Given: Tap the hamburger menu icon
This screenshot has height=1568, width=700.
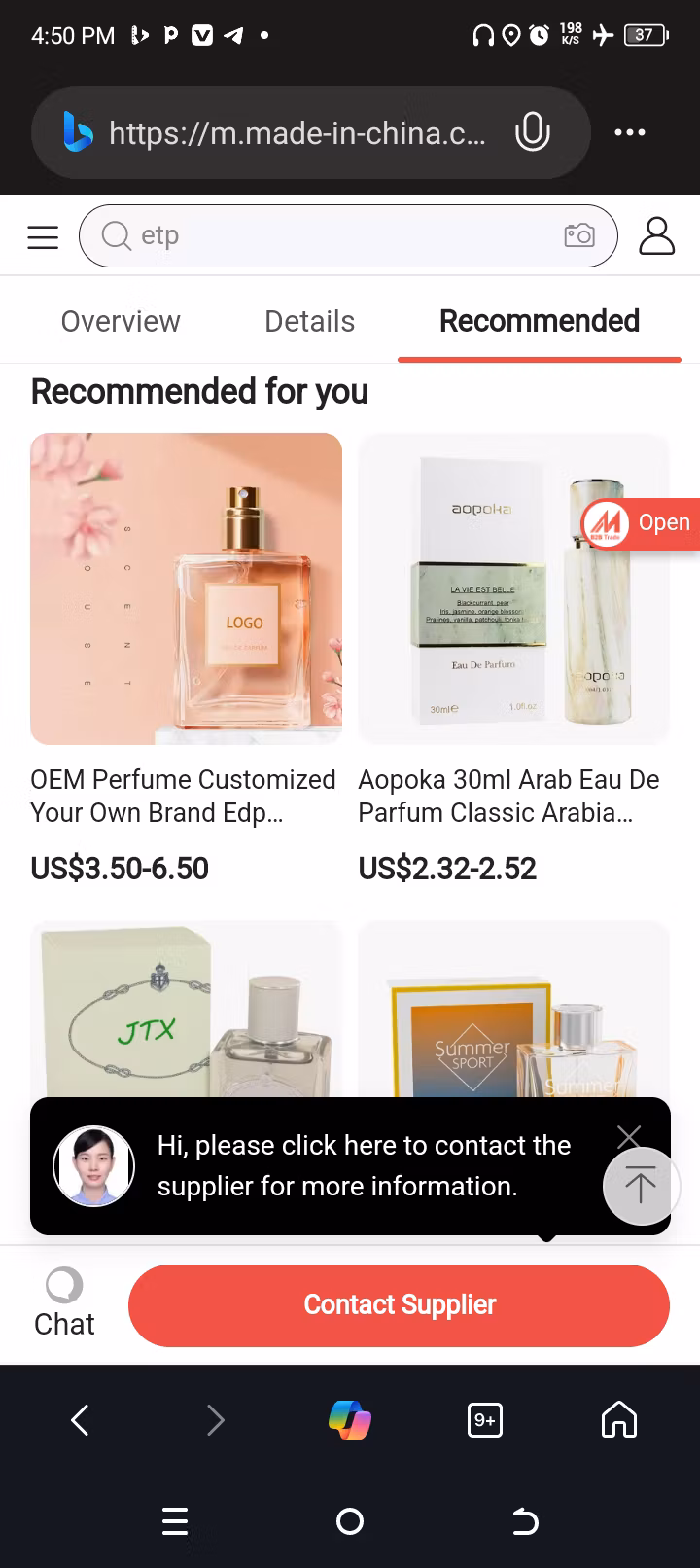Looking at the screenshot, I should click(x=43, y=235).
